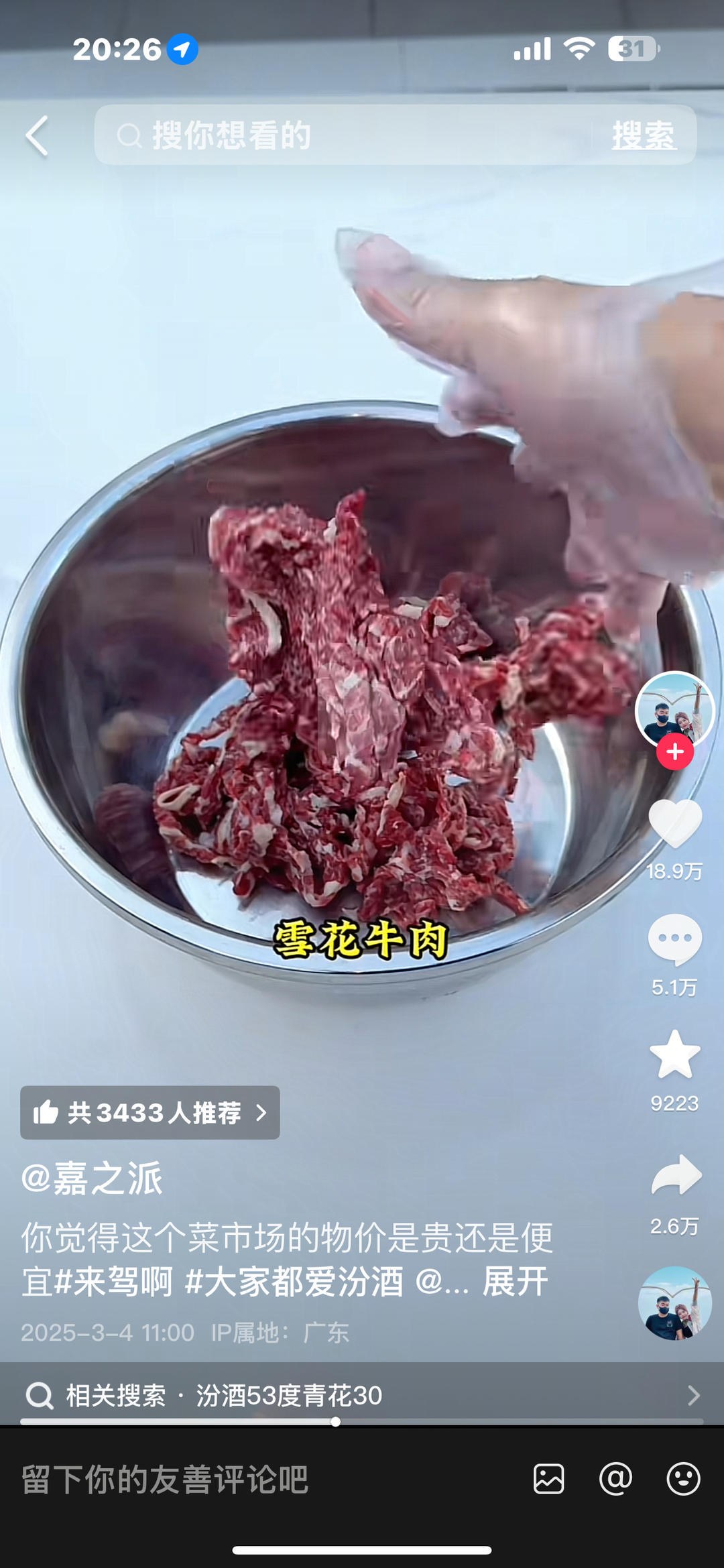Viewport: 724px width, 1568px height.
Task: Open the emoji picker icon
Action: [683, 1480]
